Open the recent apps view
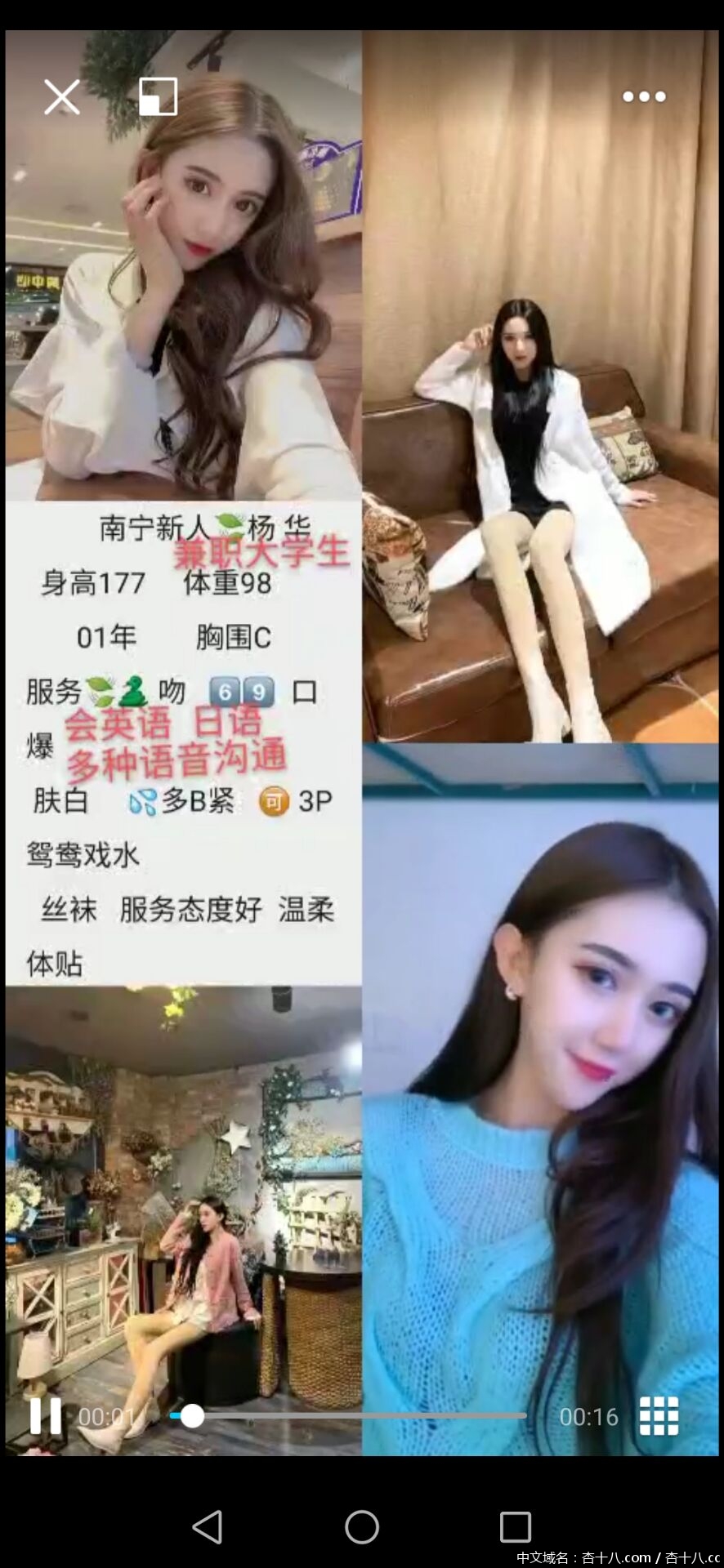Viewport: 724px width, 1568px height. pyautogui.click(x=516, y=1526)
